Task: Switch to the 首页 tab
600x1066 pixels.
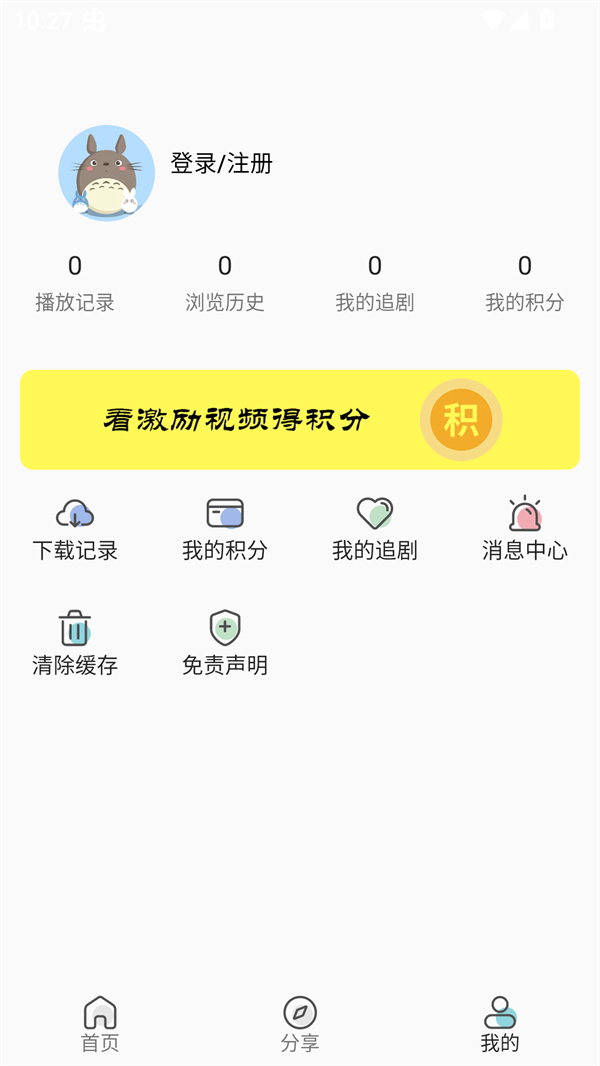Action: click(100, 1024)
